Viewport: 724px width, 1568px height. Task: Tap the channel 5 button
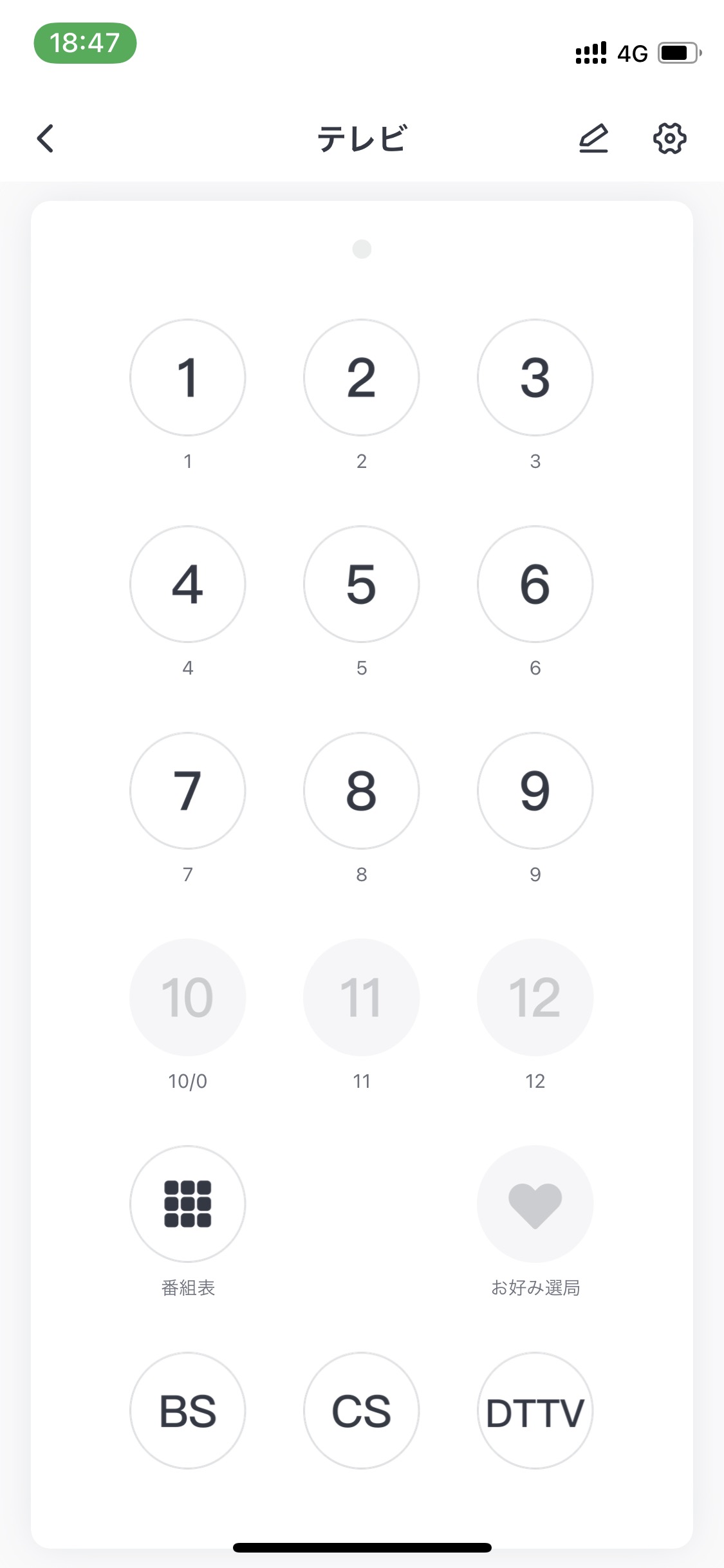click(362, 584)
